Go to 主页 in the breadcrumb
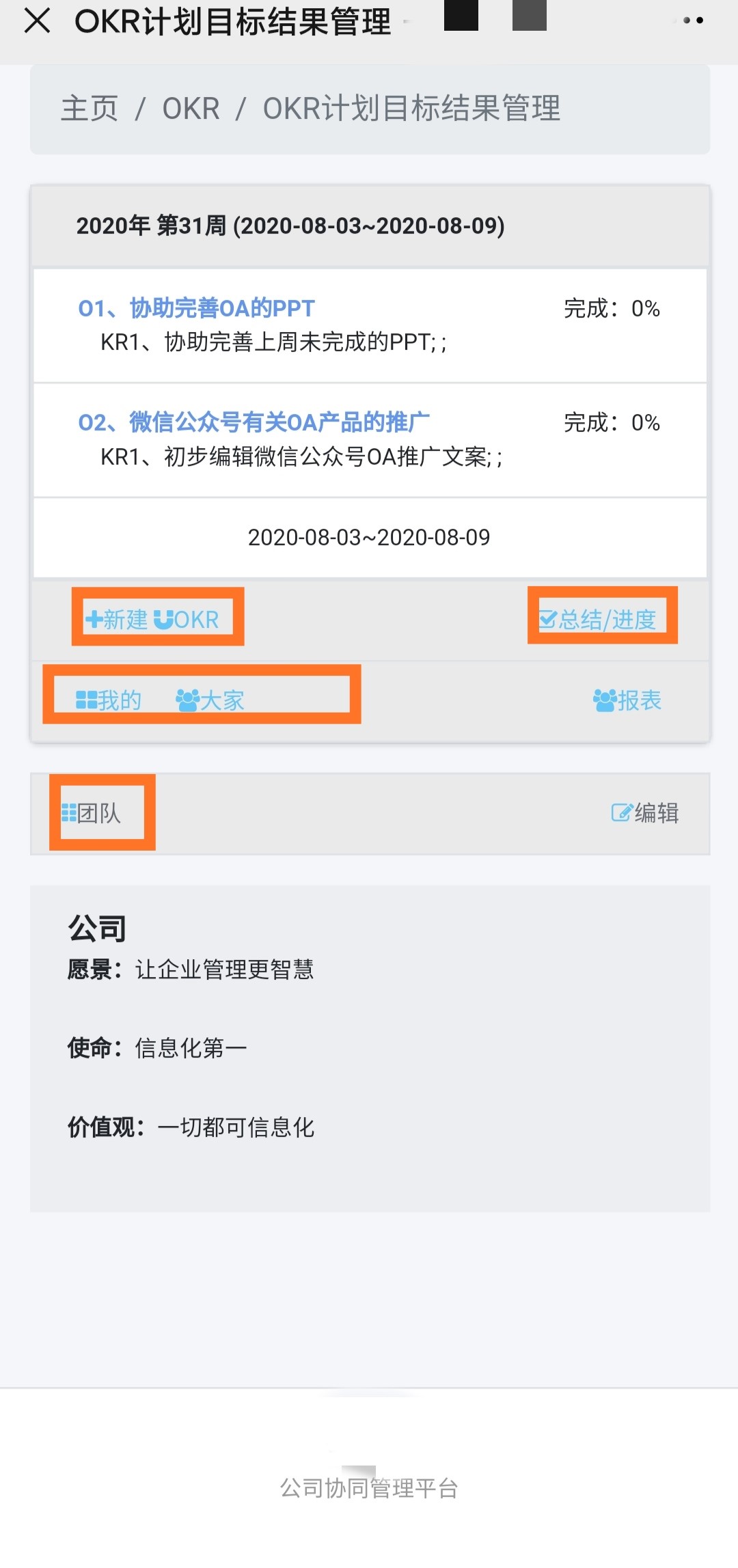The width and height of the screenshot is (738, 1568). (90, 109)
